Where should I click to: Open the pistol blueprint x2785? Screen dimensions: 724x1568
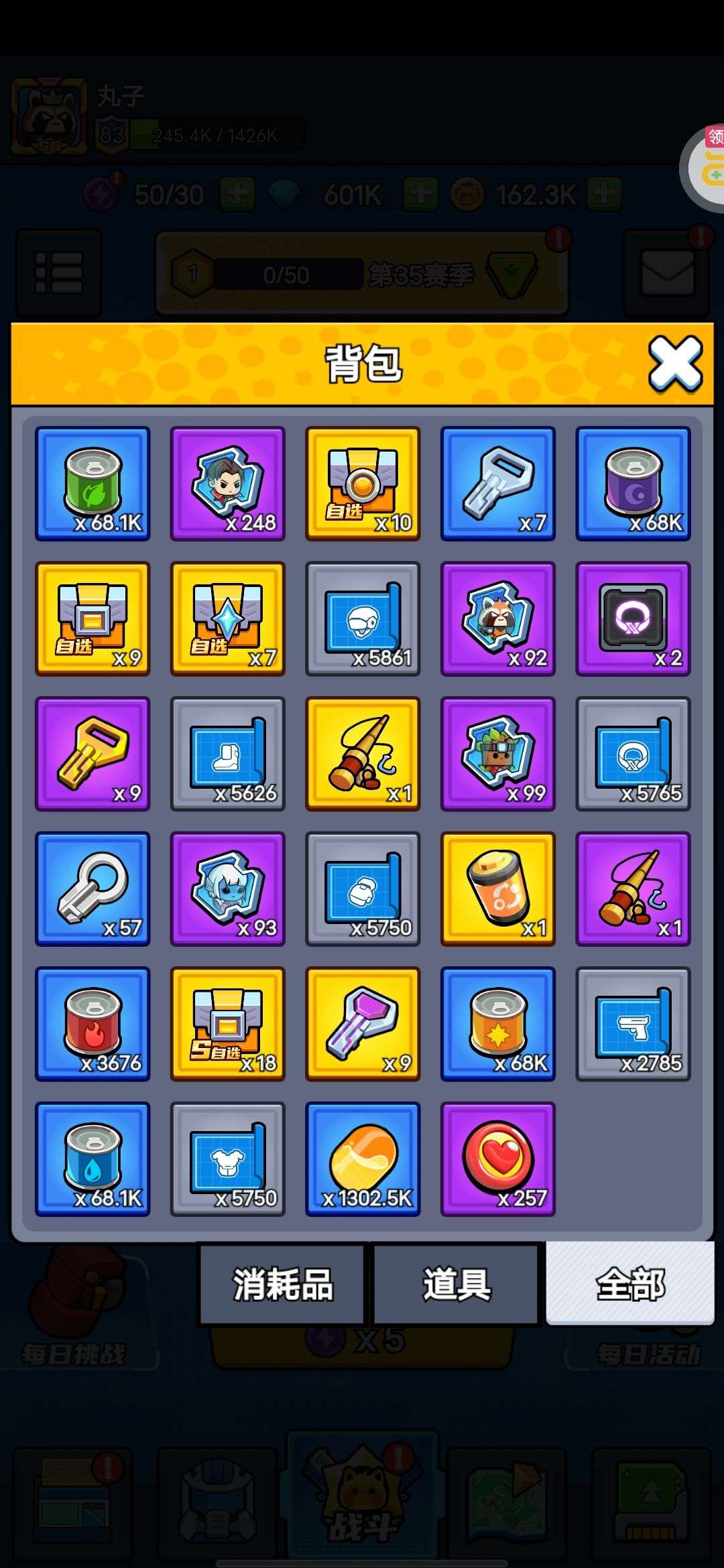click(x=633, y=1024)
